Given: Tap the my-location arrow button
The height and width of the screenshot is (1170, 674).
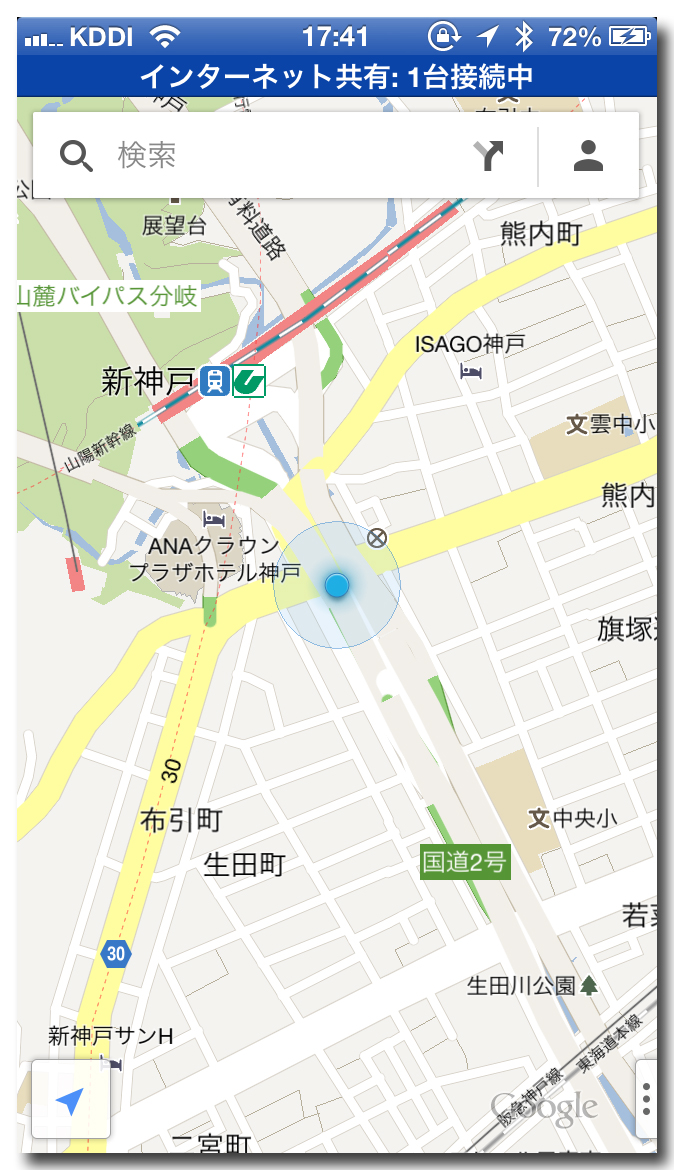Looking at the screenshot, I should [70, 1101].
